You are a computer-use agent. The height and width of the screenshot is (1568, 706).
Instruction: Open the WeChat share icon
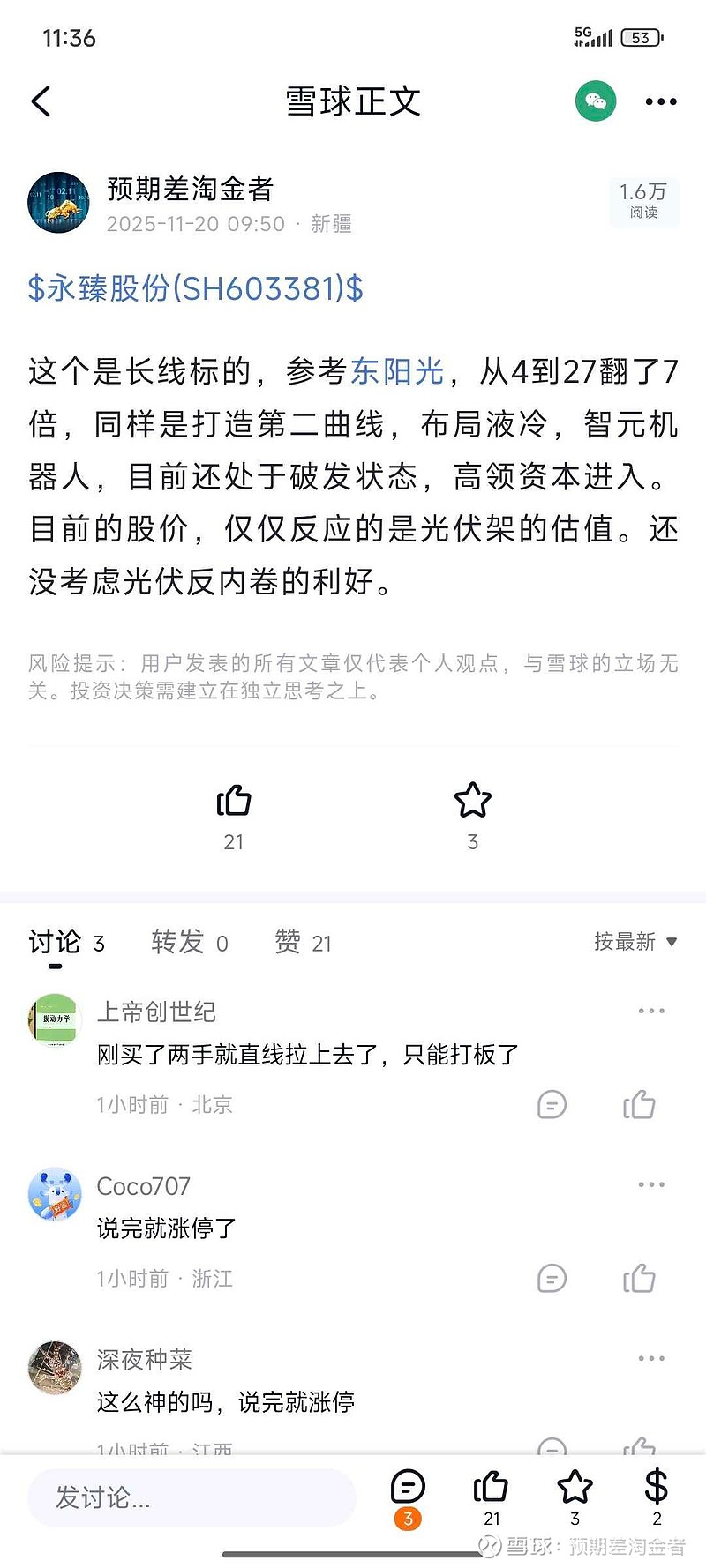coord(595,101)
